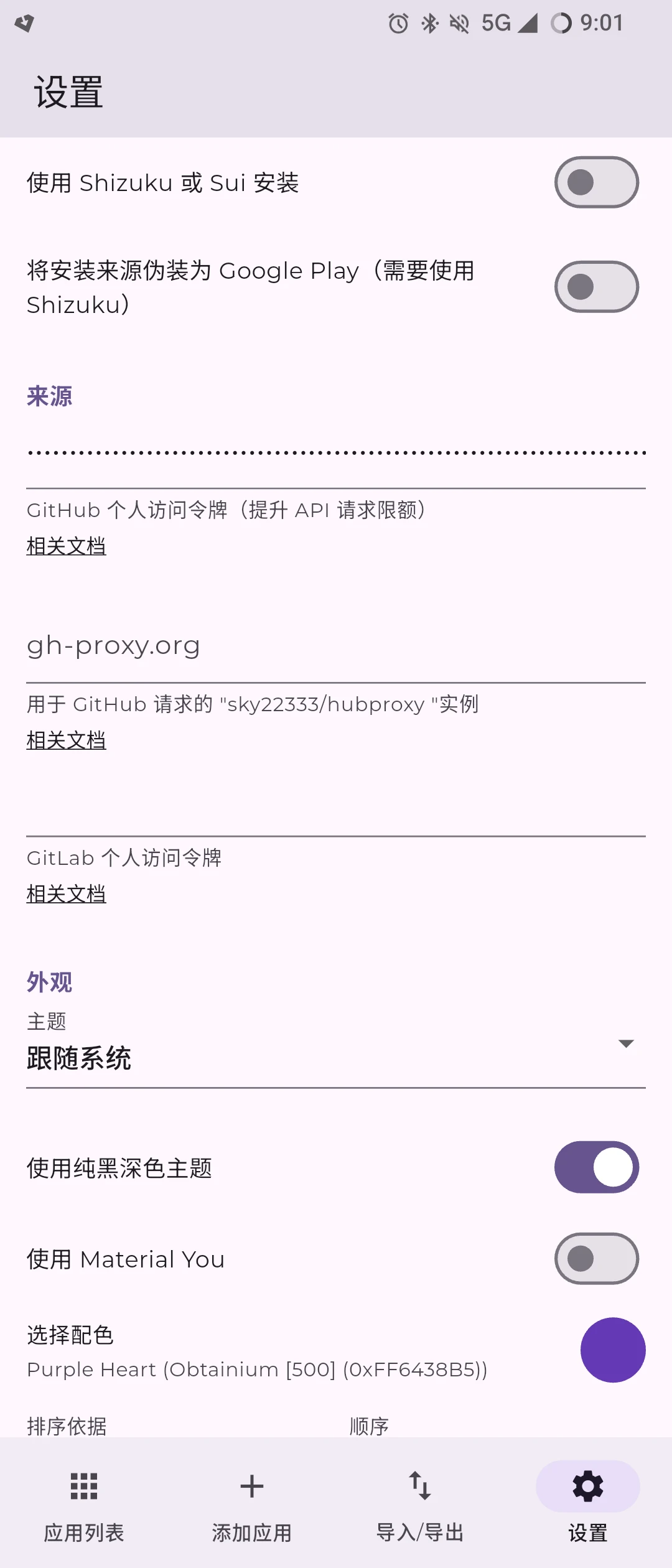Toggle 将安装来源伪装为 Google Play switch

(596, 287)
